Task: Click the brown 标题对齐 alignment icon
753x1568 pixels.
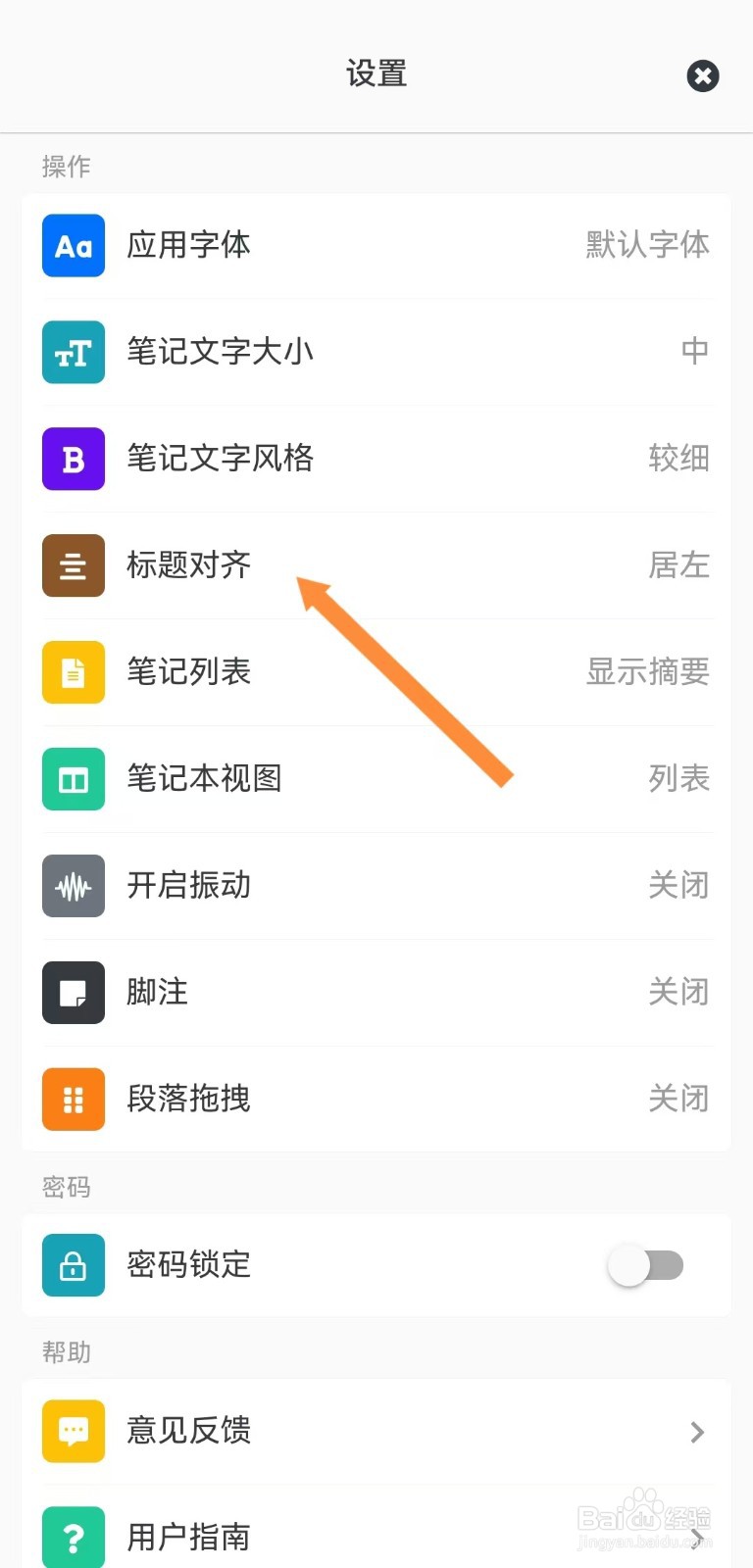Action: (73, 565)
